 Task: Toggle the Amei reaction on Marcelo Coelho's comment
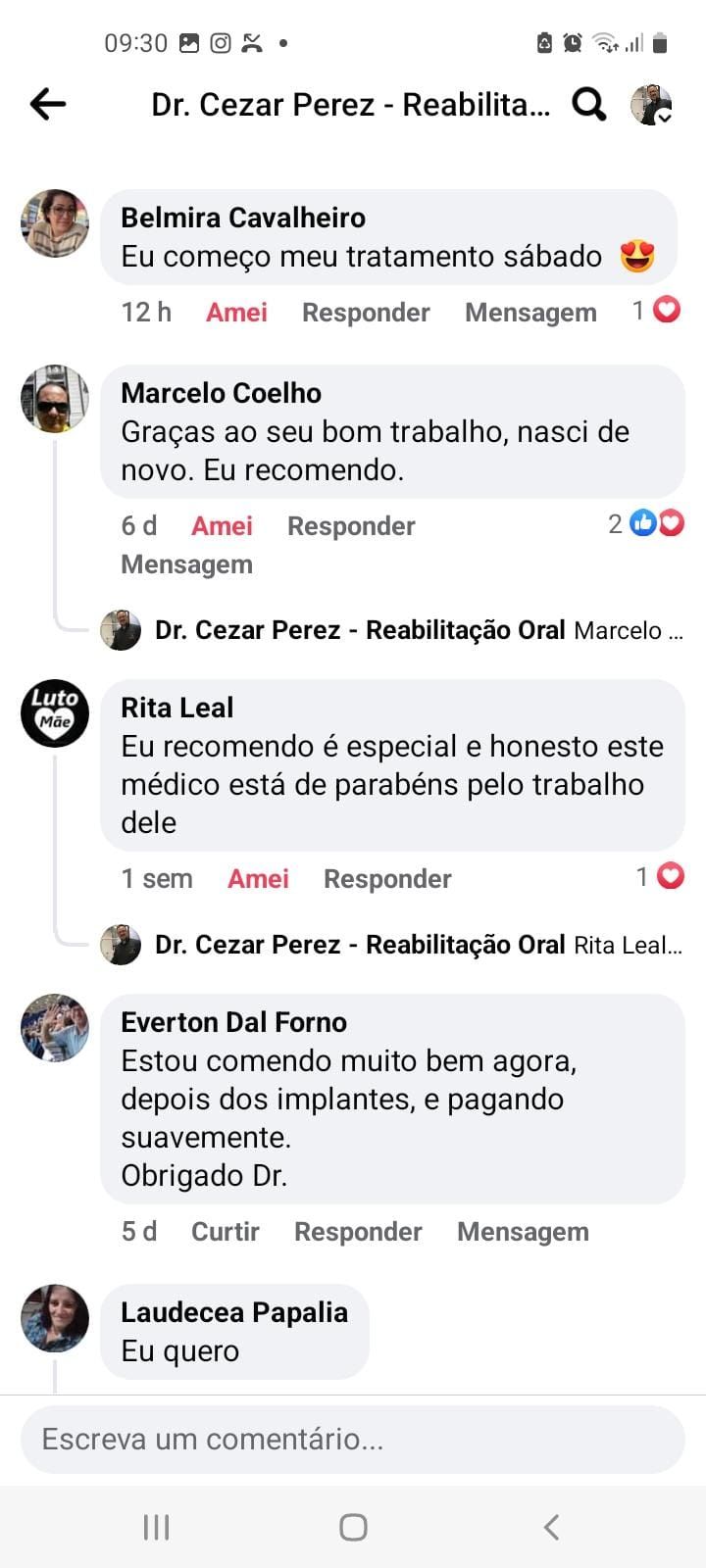point(222,526)
